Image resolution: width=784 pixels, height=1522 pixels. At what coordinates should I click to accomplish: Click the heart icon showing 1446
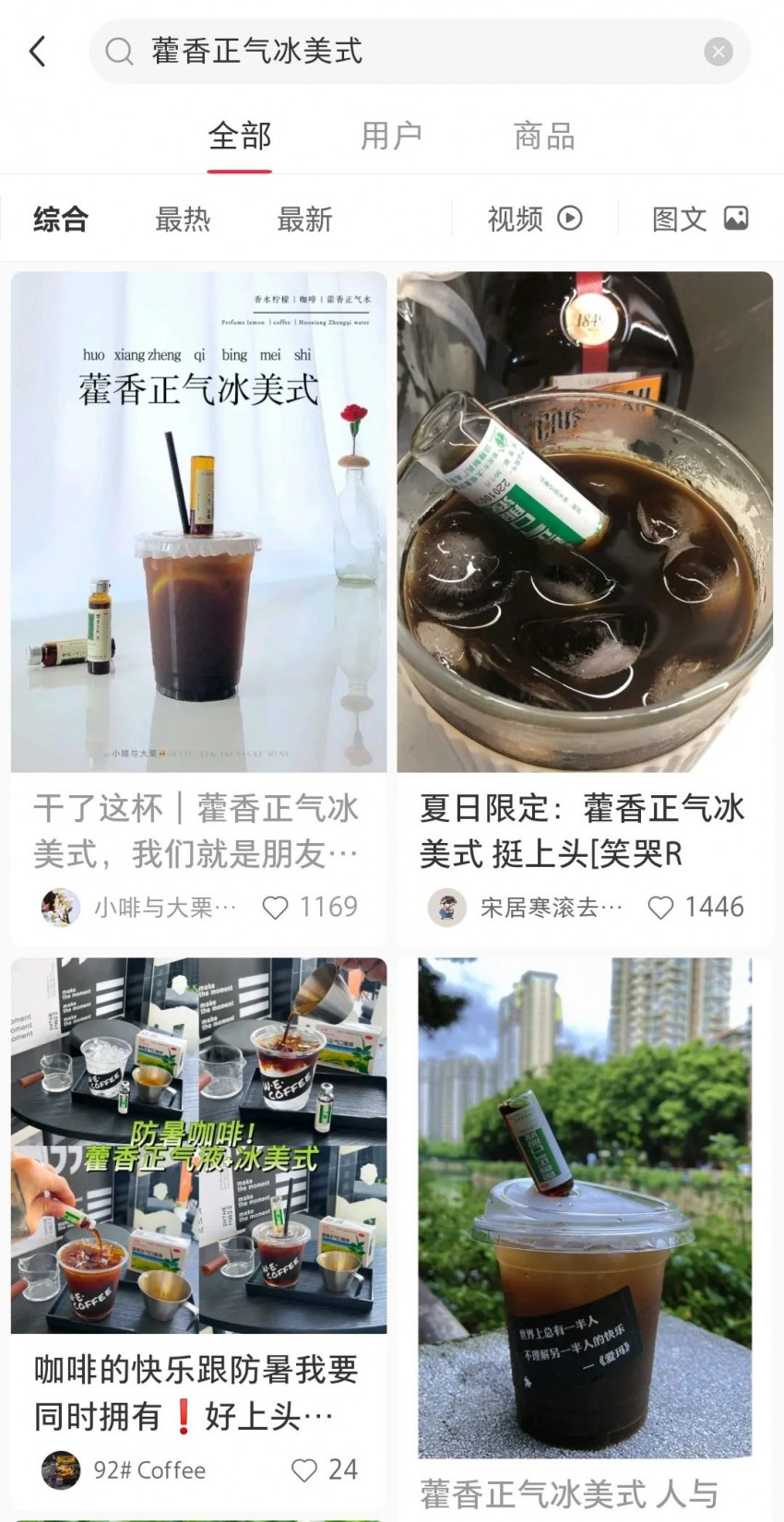tap(660, 907)
